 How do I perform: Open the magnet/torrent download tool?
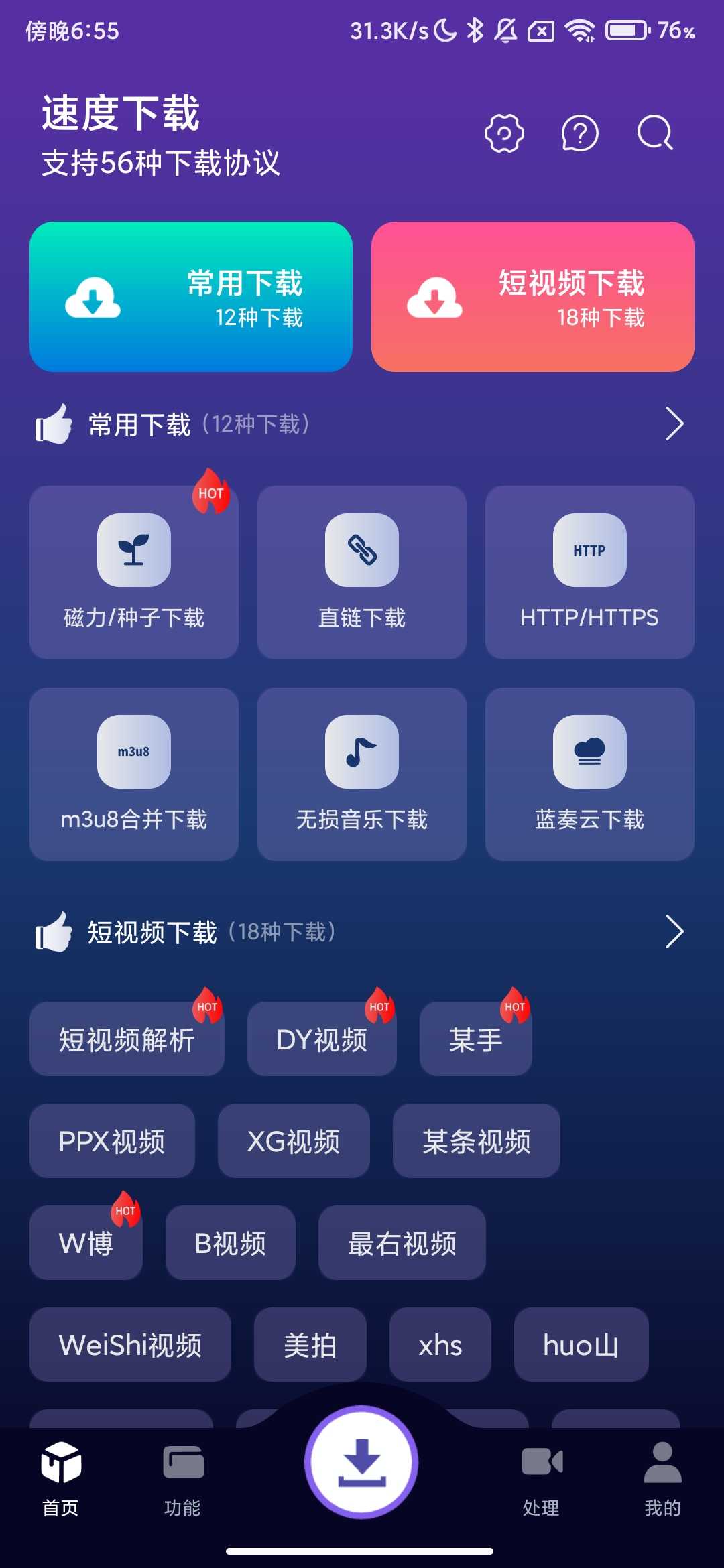click(133, 573)
